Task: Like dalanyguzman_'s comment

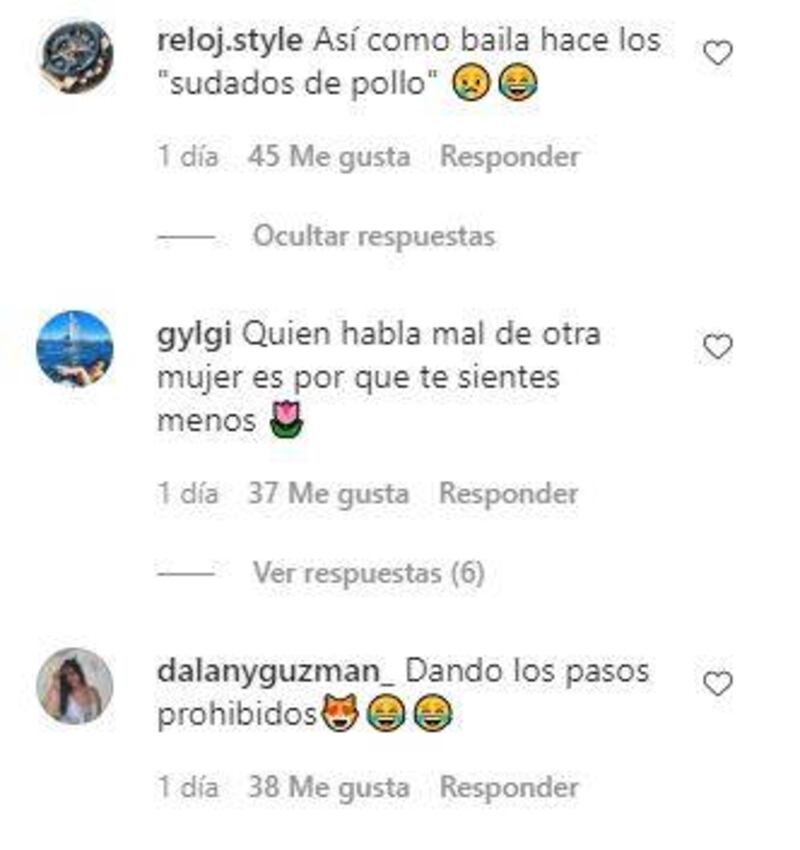Action: point(718,685)
